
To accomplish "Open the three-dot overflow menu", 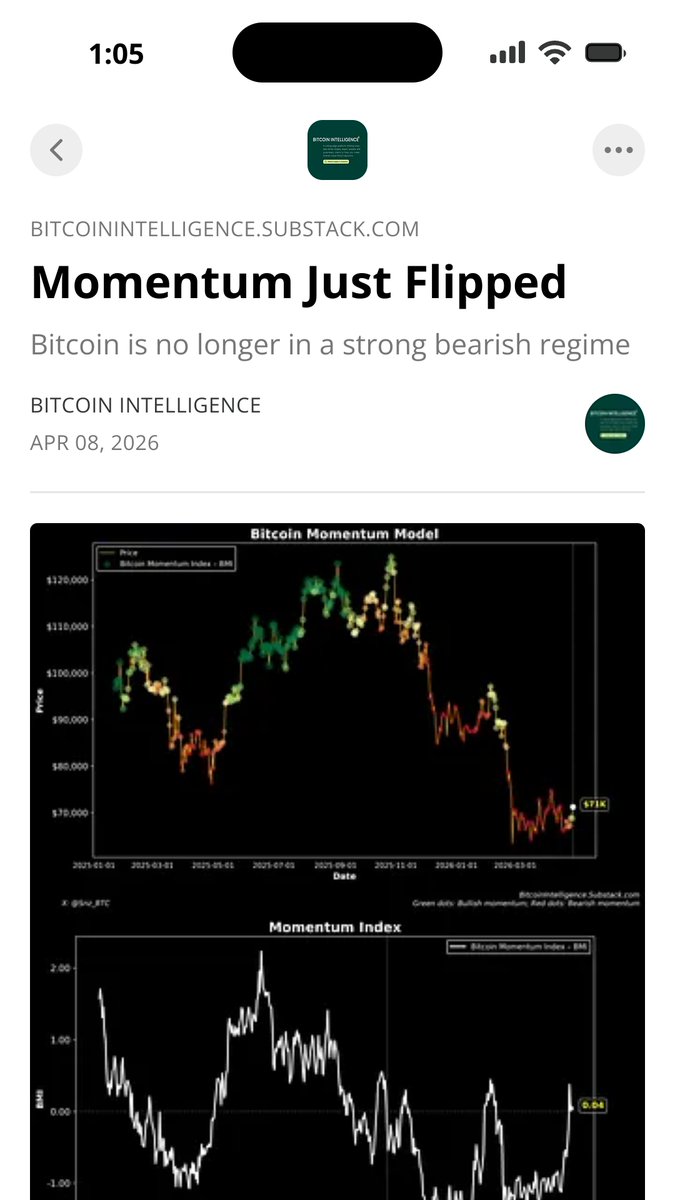I will coord(618,151).
